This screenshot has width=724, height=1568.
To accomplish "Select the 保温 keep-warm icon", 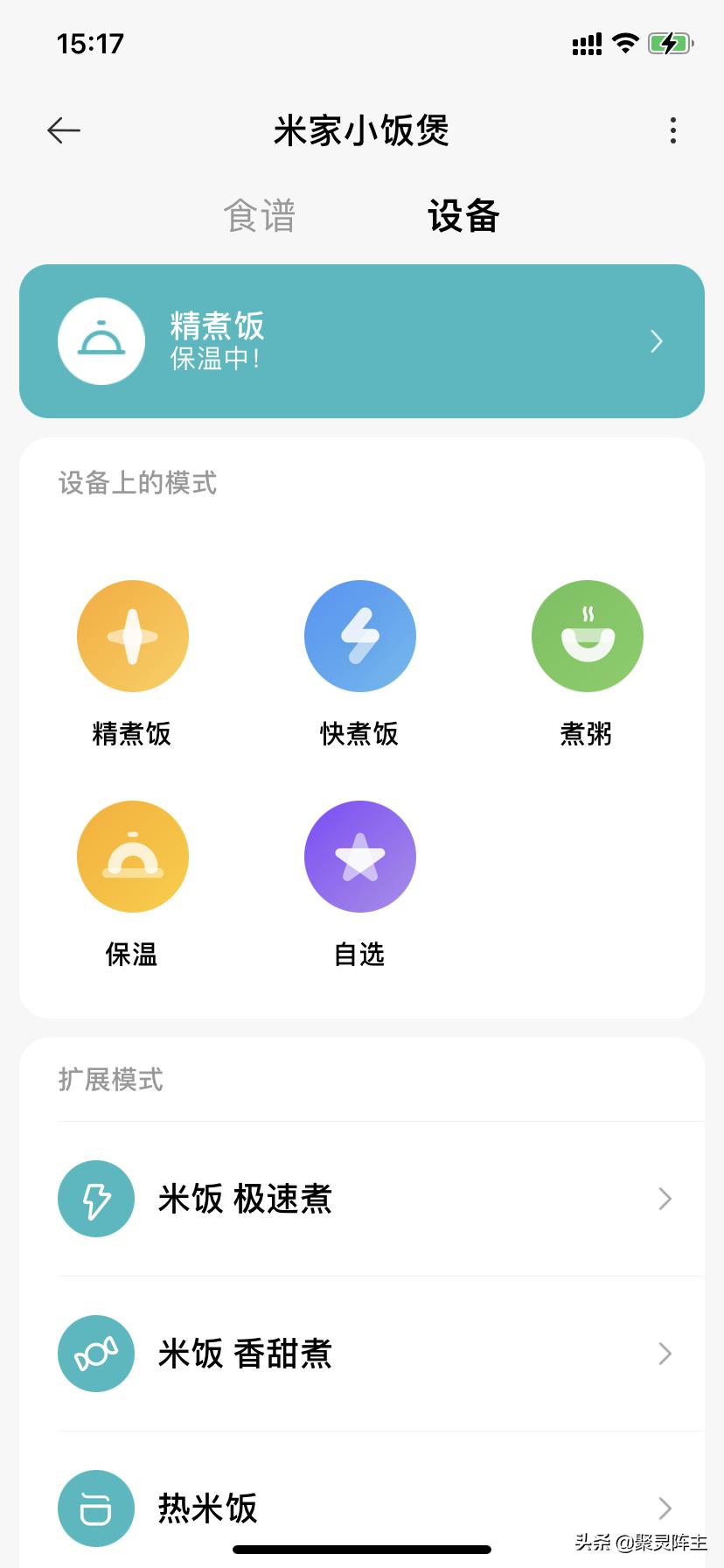I will [x=132, y=857].
